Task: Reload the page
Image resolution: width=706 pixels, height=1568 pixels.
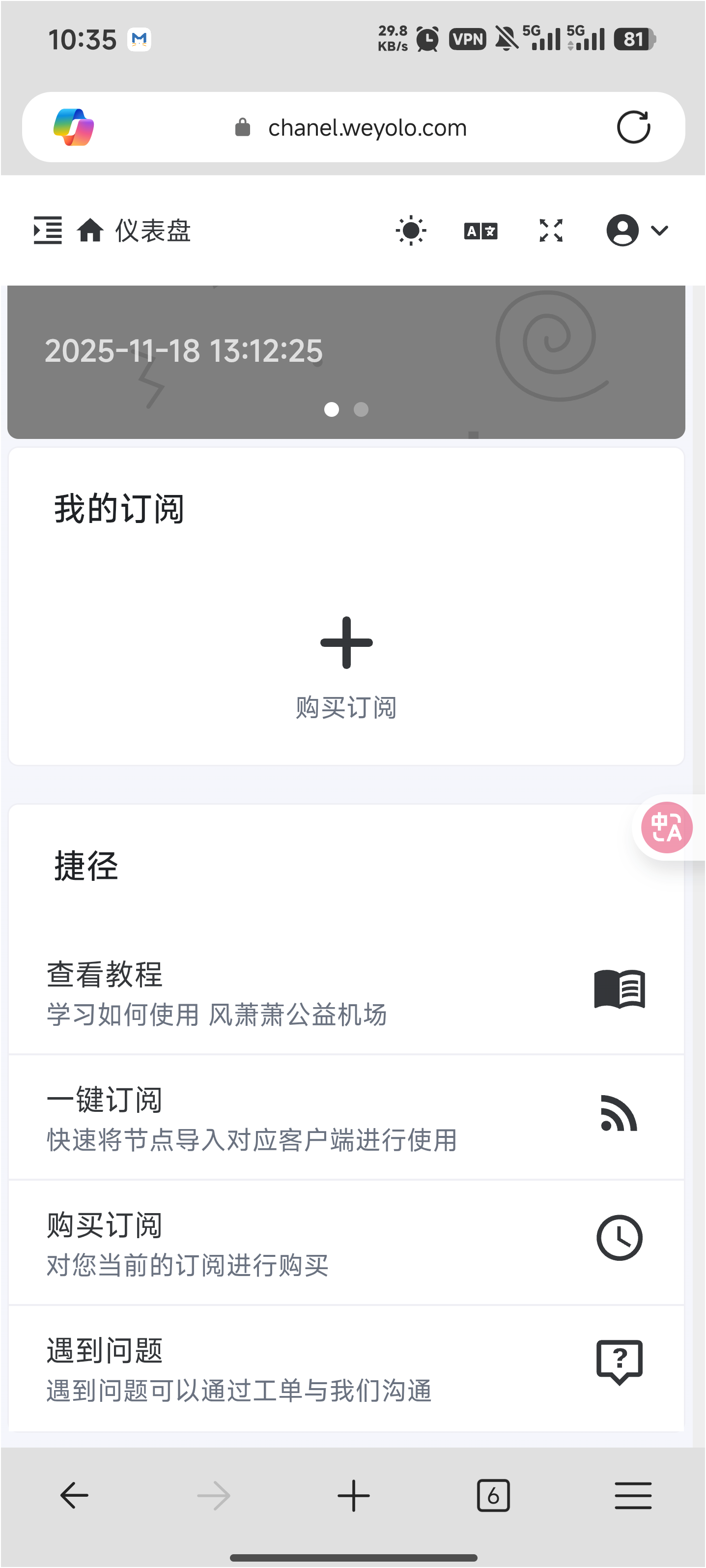Action: (x=633, y=127)
